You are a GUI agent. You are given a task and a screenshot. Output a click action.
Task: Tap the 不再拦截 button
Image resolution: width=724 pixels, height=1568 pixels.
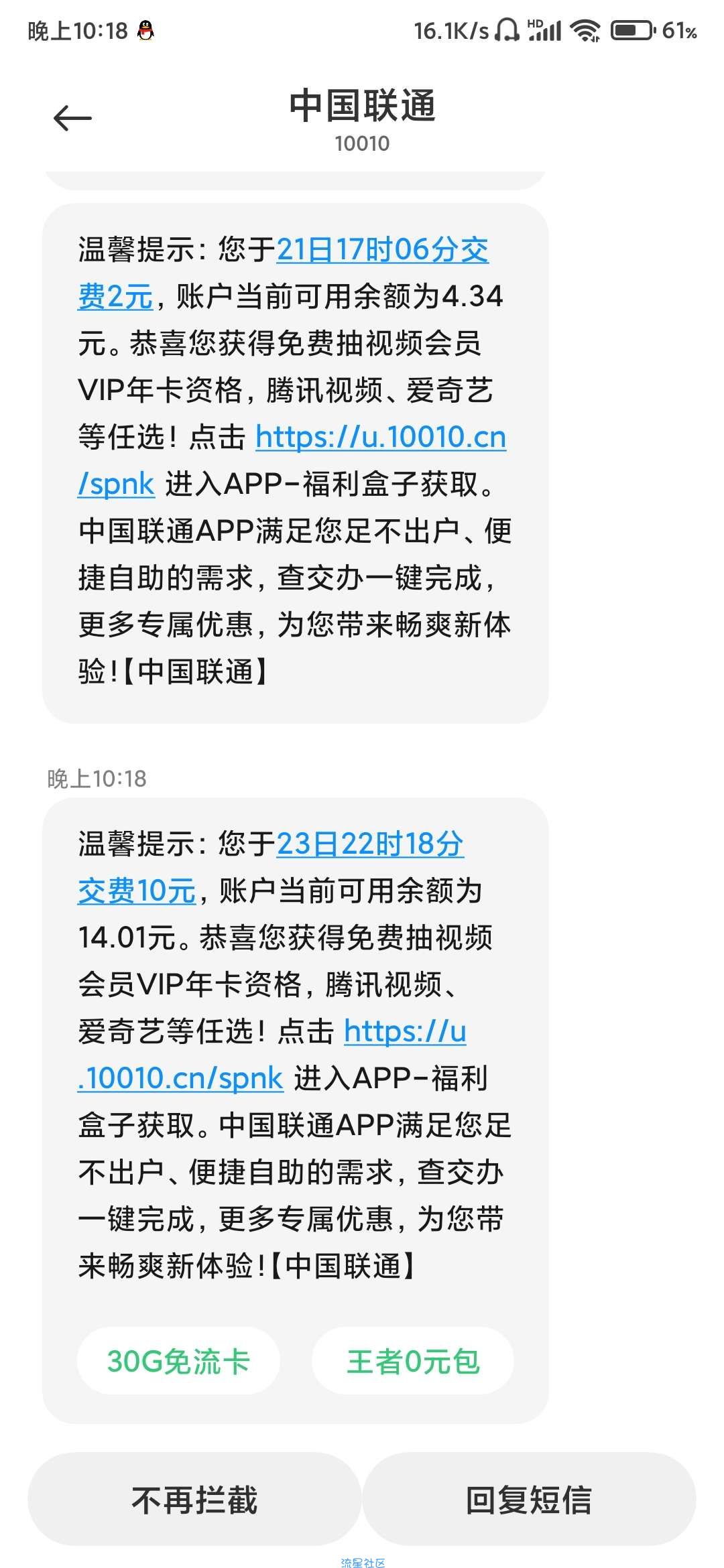coord(194,1499)
